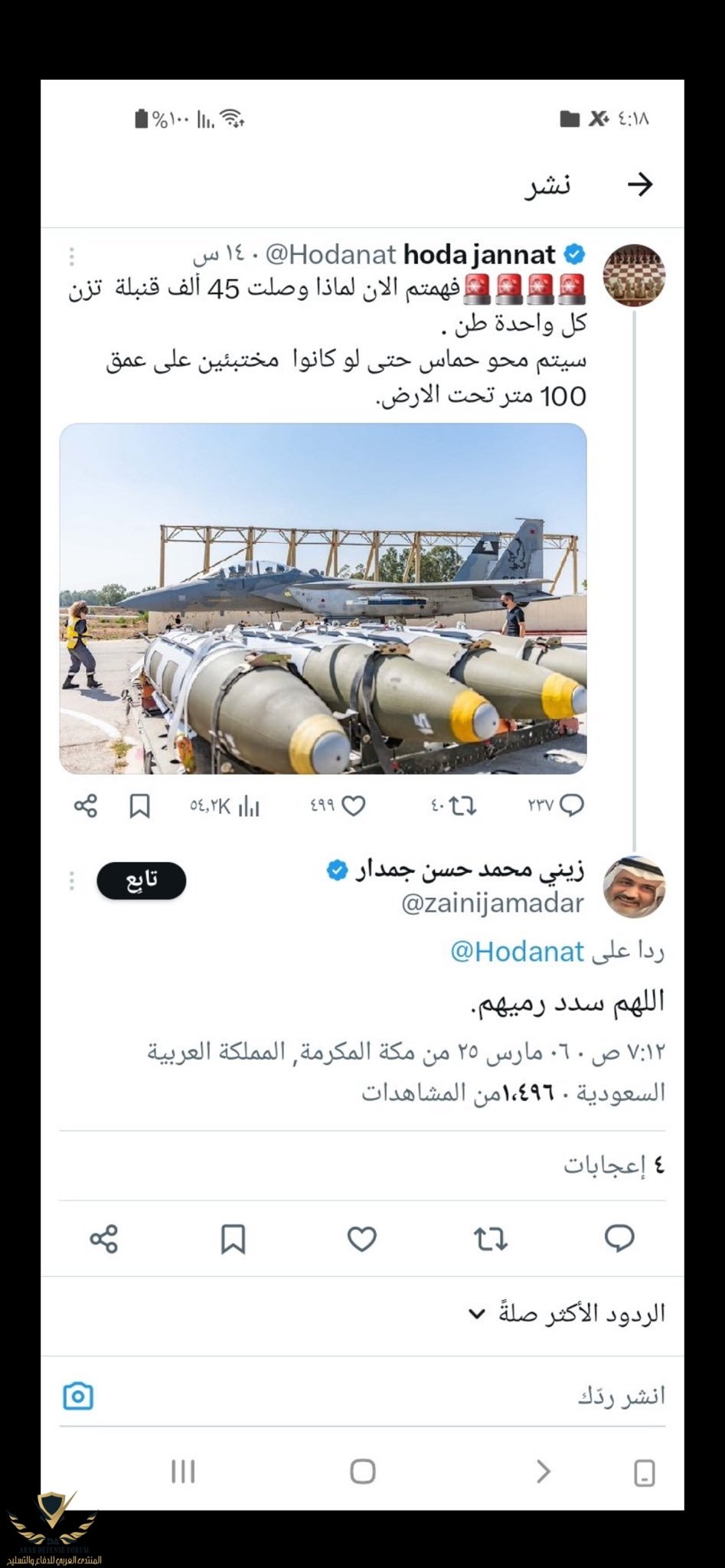Image resolution: width=725 pixels, height=1568 pixels.
Task: Like zainijamadar's reply
Action: pyautogui.click(x=361, y=1239)
